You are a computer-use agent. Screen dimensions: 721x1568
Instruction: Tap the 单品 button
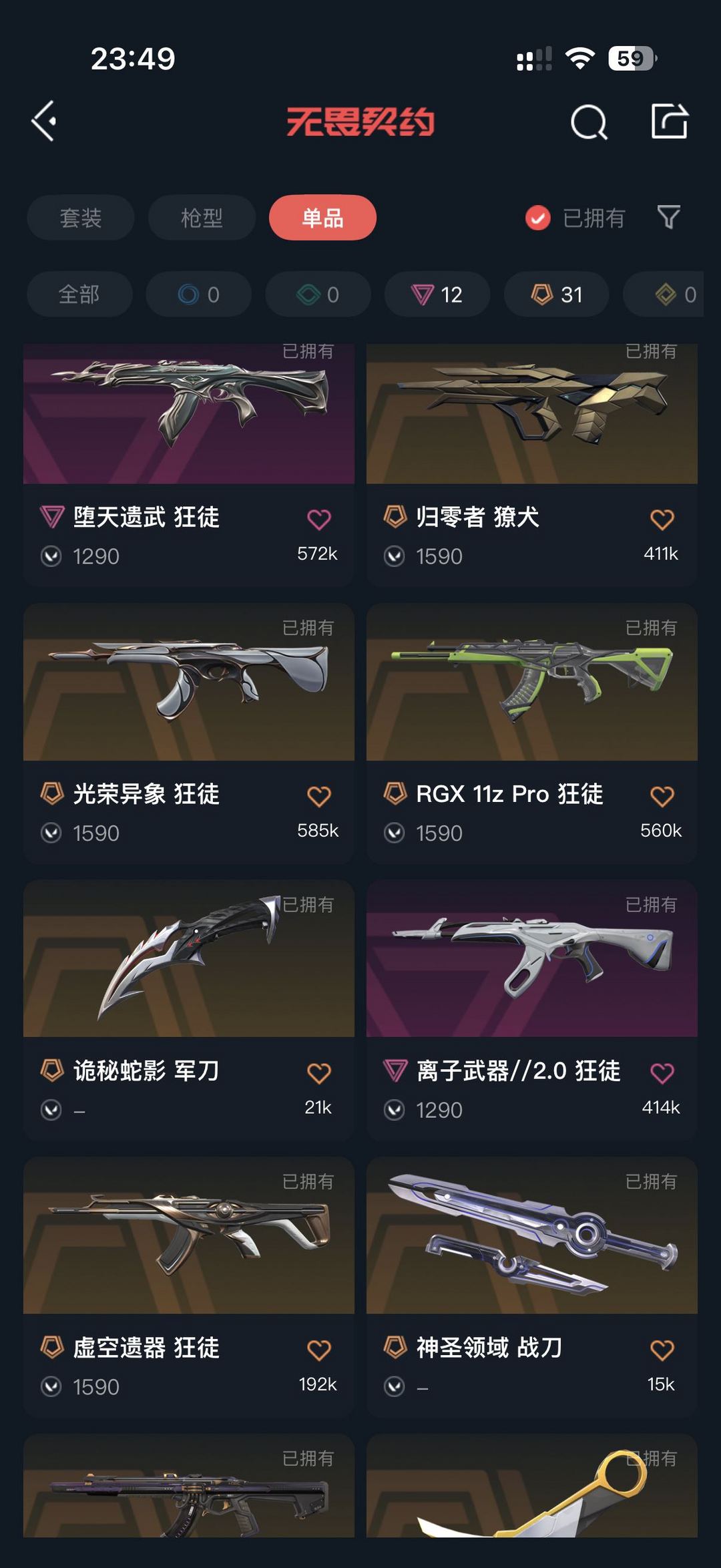pyautogui.click(x=322, y=218)
